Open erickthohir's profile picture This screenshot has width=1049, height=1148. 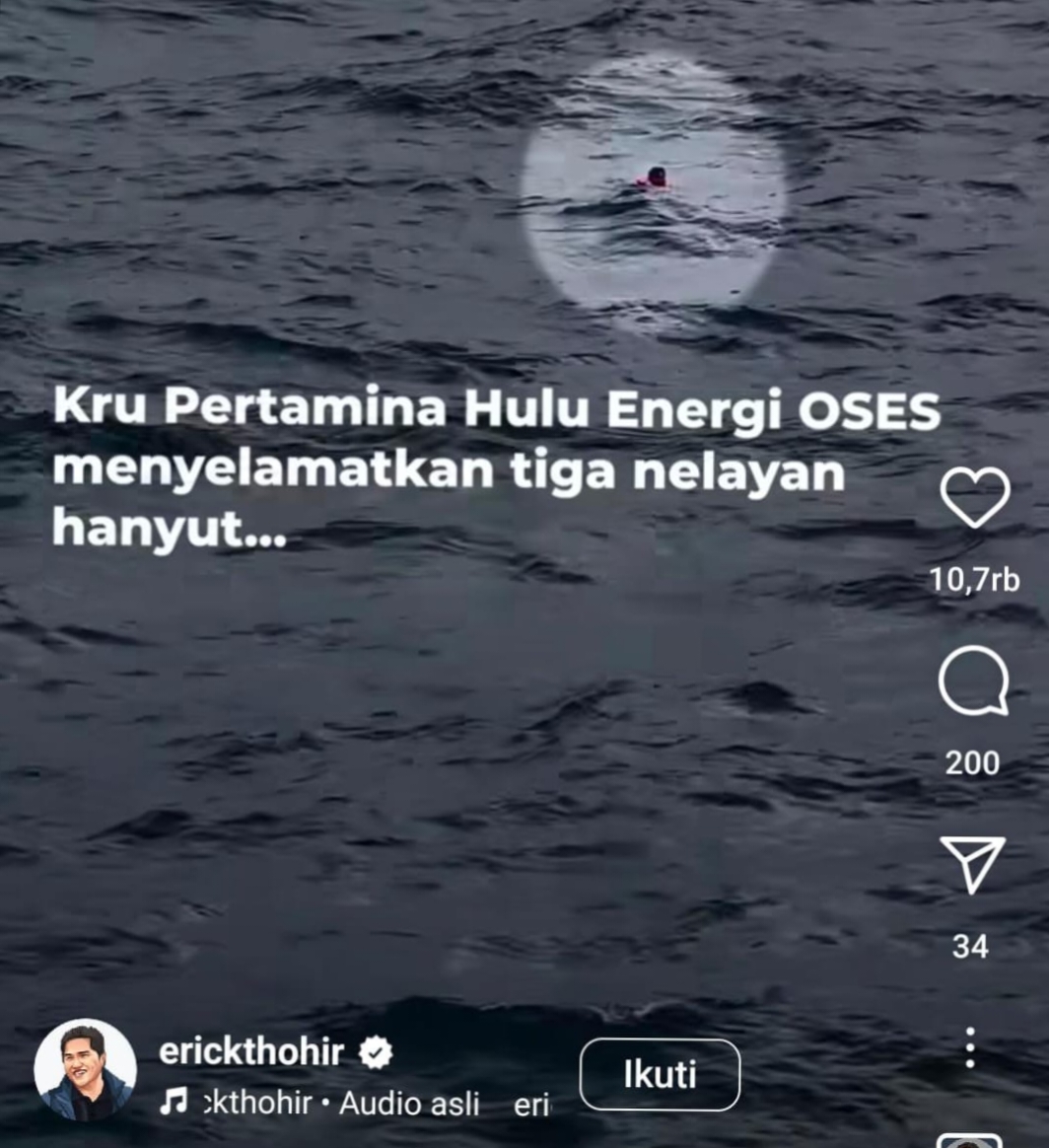tap(86, 1070)
